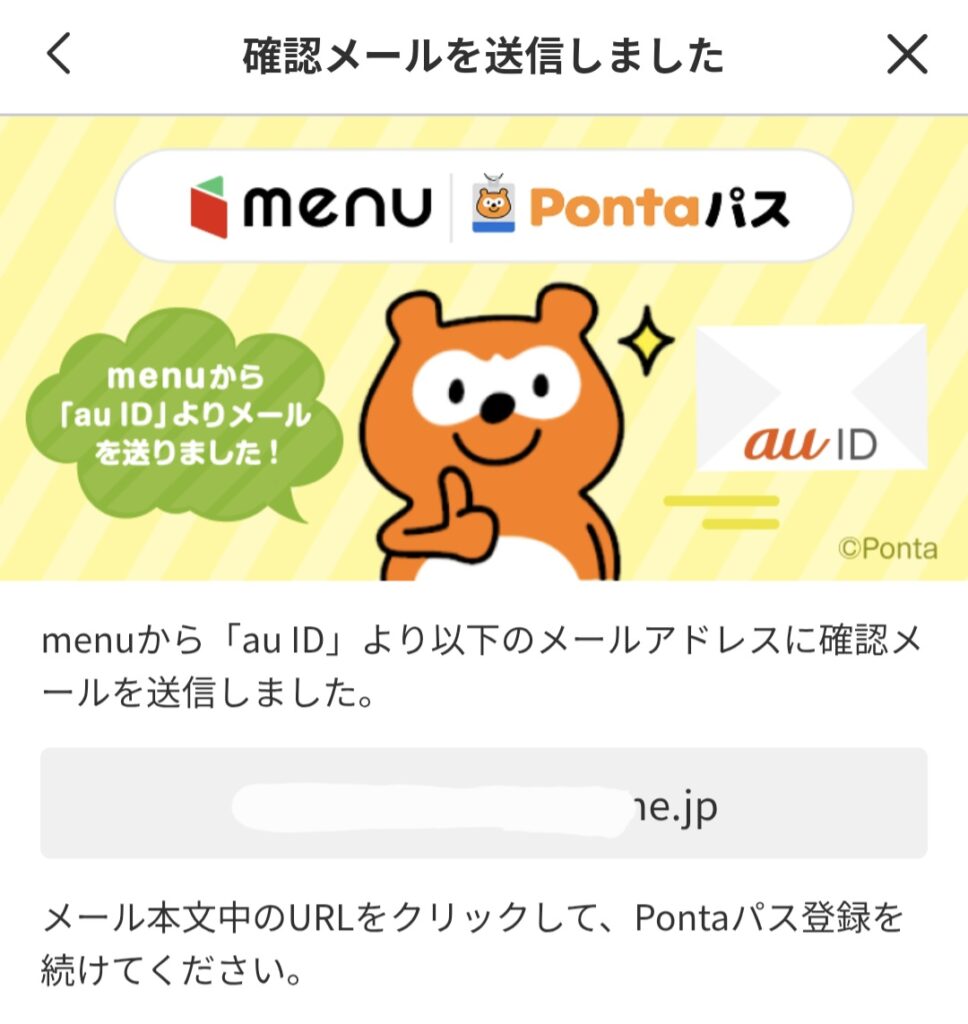Go back using the header arrow

(60, 56)
